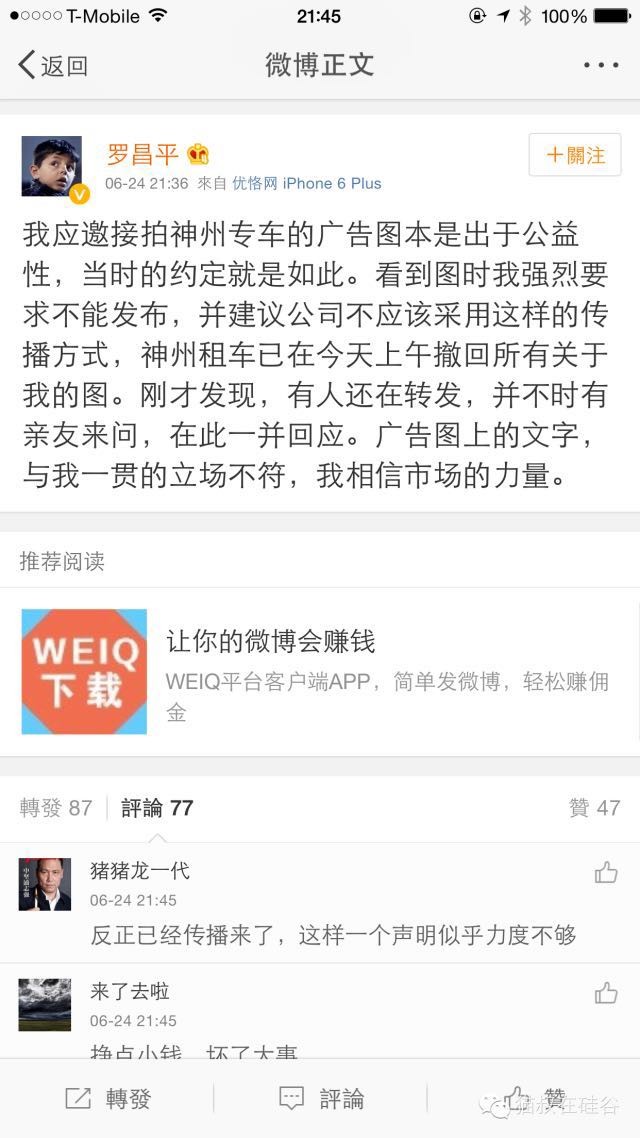Image resolution: width=640 pixels, height=1138 pixels.
Task: Open 罗昌平's profile avatar
Action: [52, 166]
